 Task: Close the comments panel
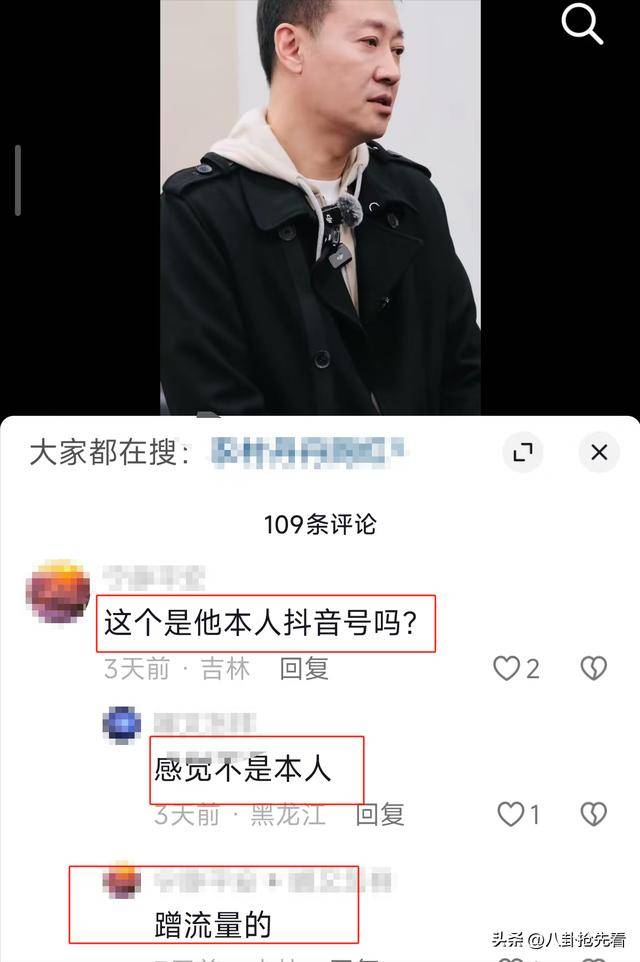click(599, 453)
